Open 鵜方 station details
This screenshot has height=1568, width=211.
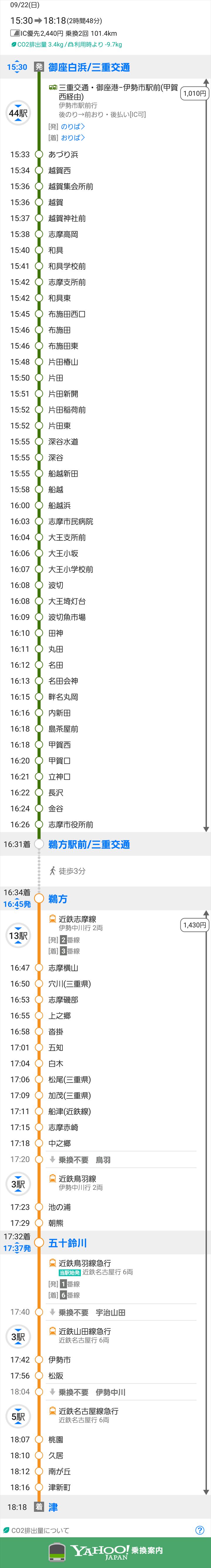[x=58, y=898]
